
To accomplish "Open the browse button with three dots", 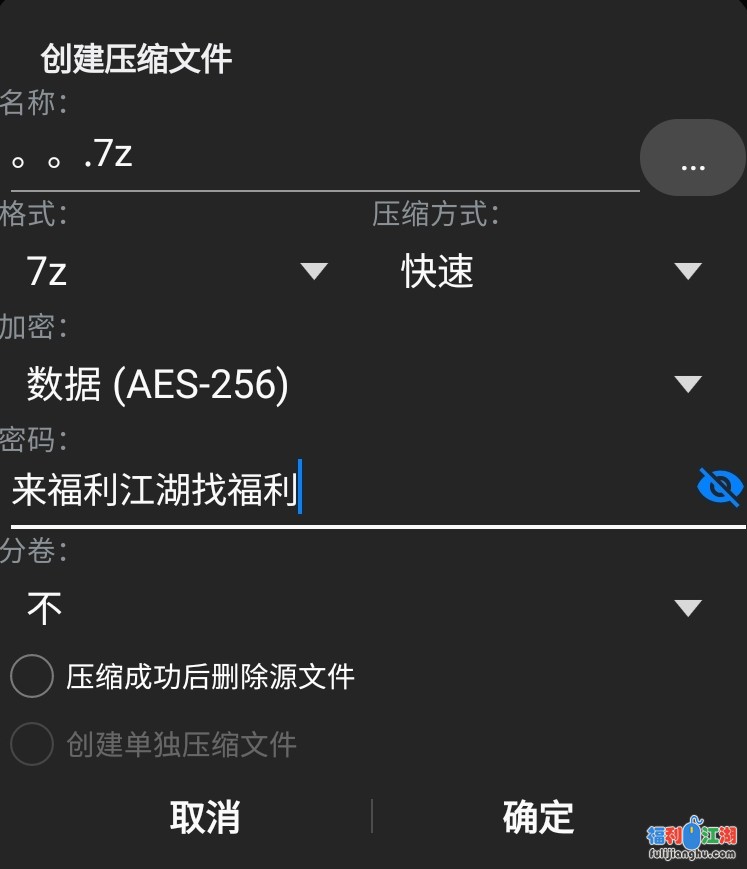I will [x=692, y=158].
